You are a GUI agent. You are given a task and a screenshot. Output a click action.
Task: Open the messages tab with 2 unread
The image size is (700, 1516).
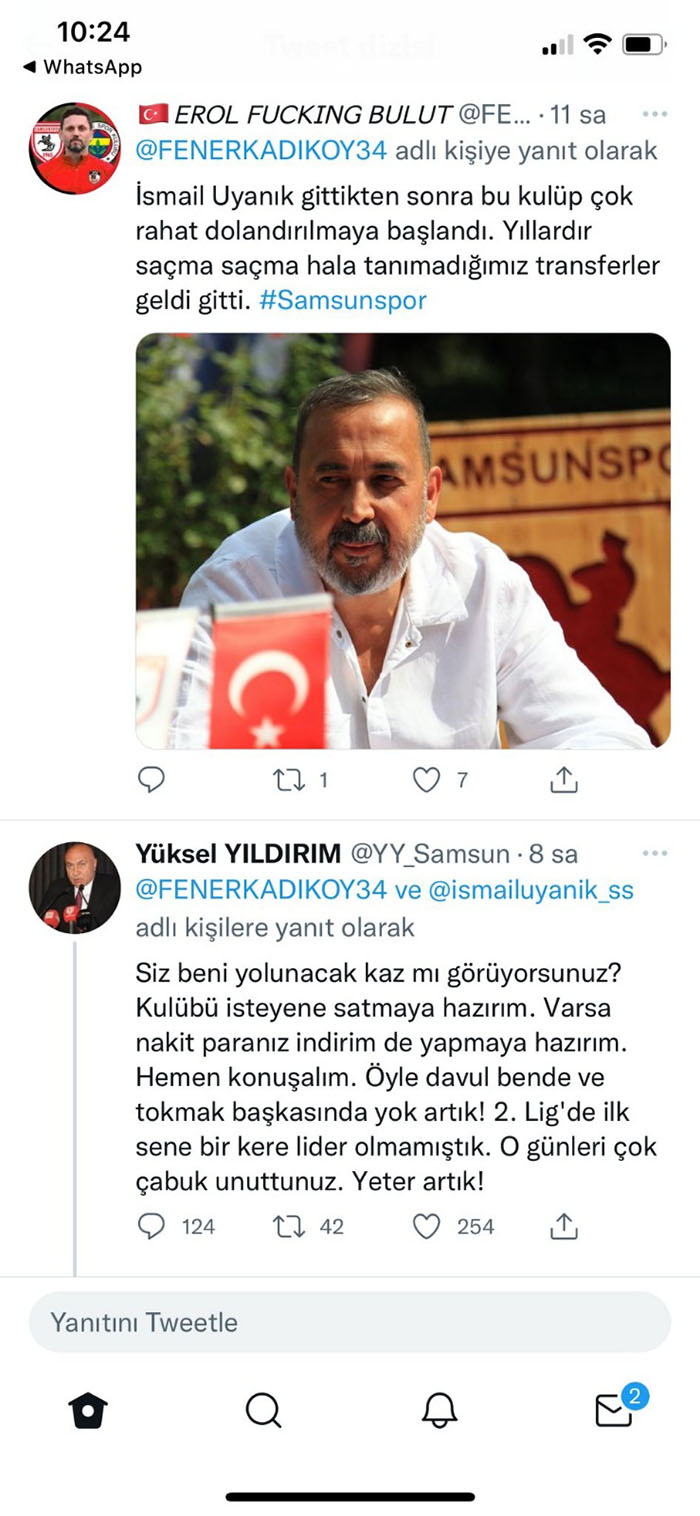[x=616, y=1408]
